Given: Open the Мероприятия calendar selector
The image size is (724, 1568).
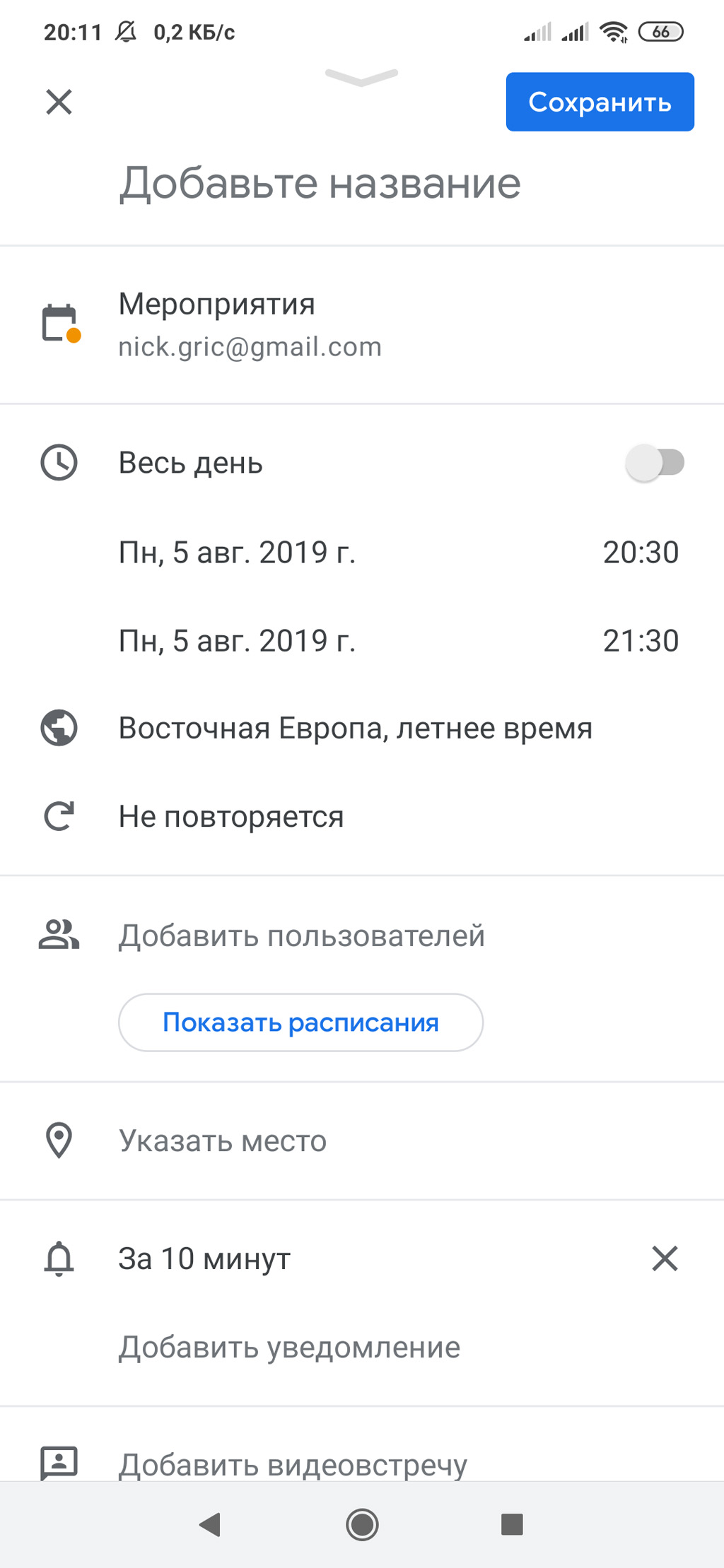Looking at the screenshot, I should (x=362, y=325).
